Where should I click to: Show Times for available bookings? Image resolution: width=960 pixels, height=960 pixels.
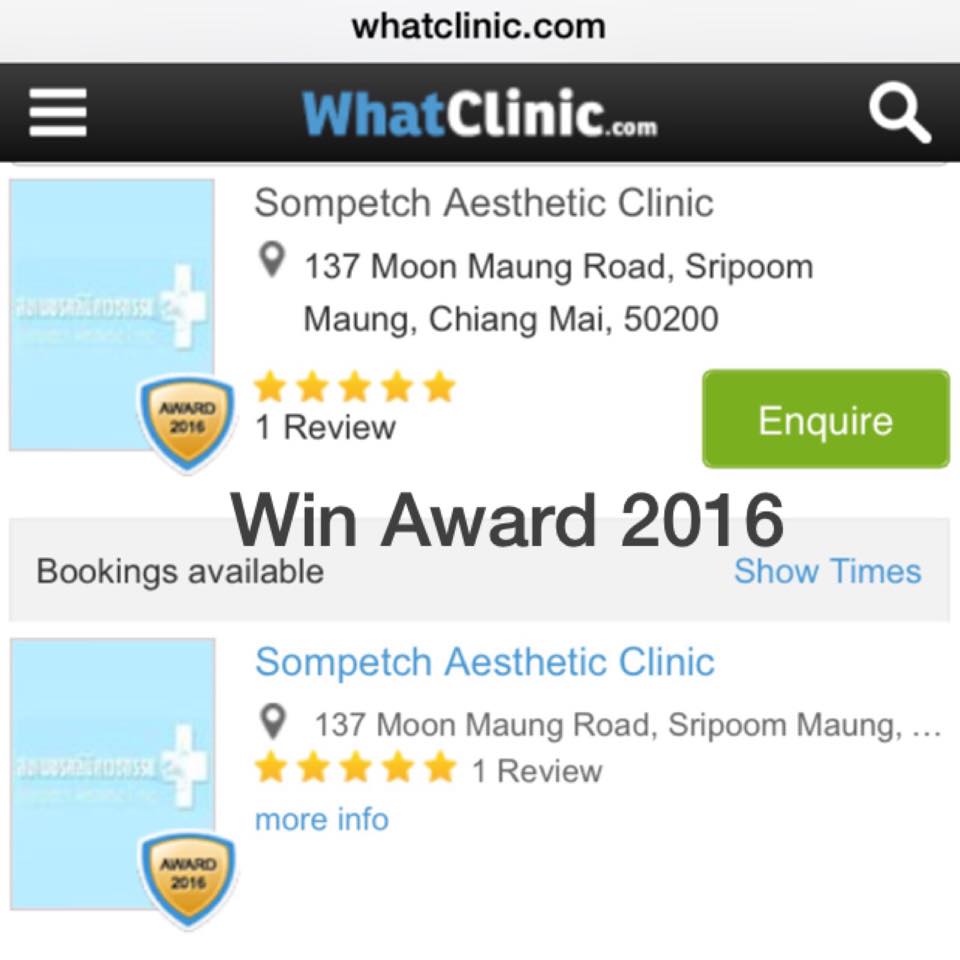[827, 572]
